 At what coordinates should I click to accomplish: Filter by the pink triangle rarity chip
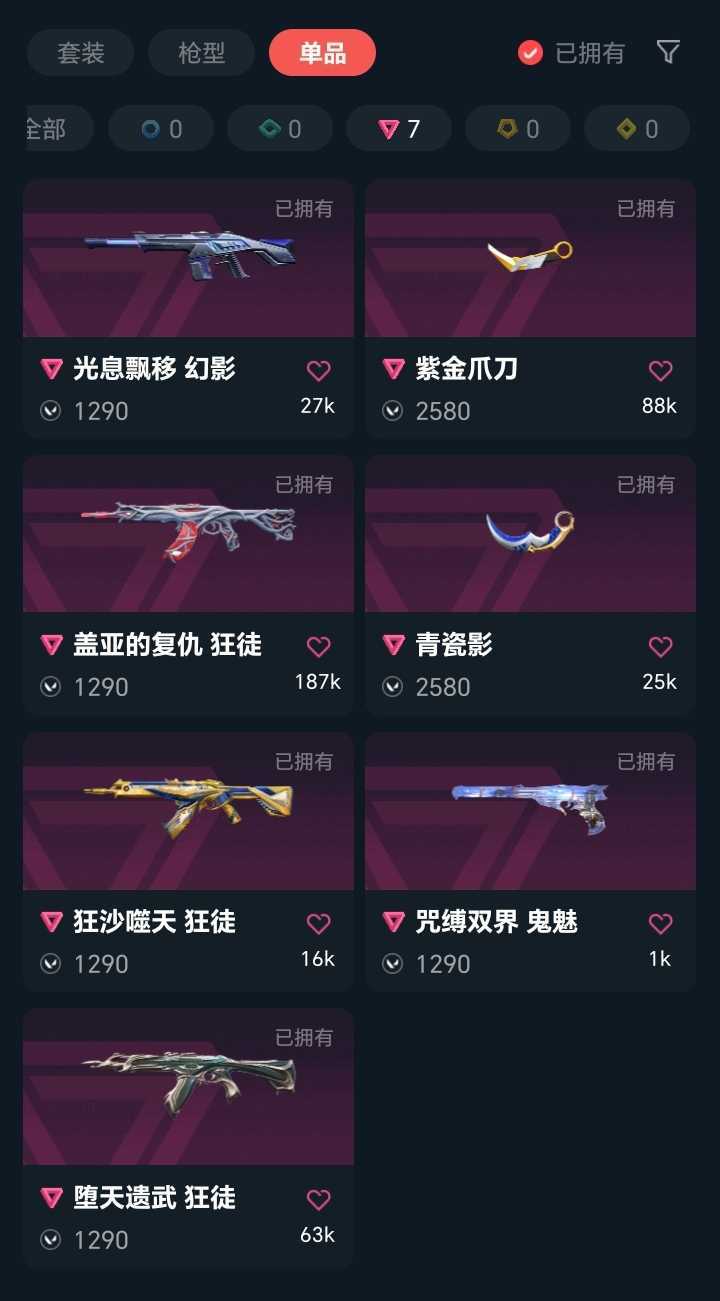click(399, 129)
